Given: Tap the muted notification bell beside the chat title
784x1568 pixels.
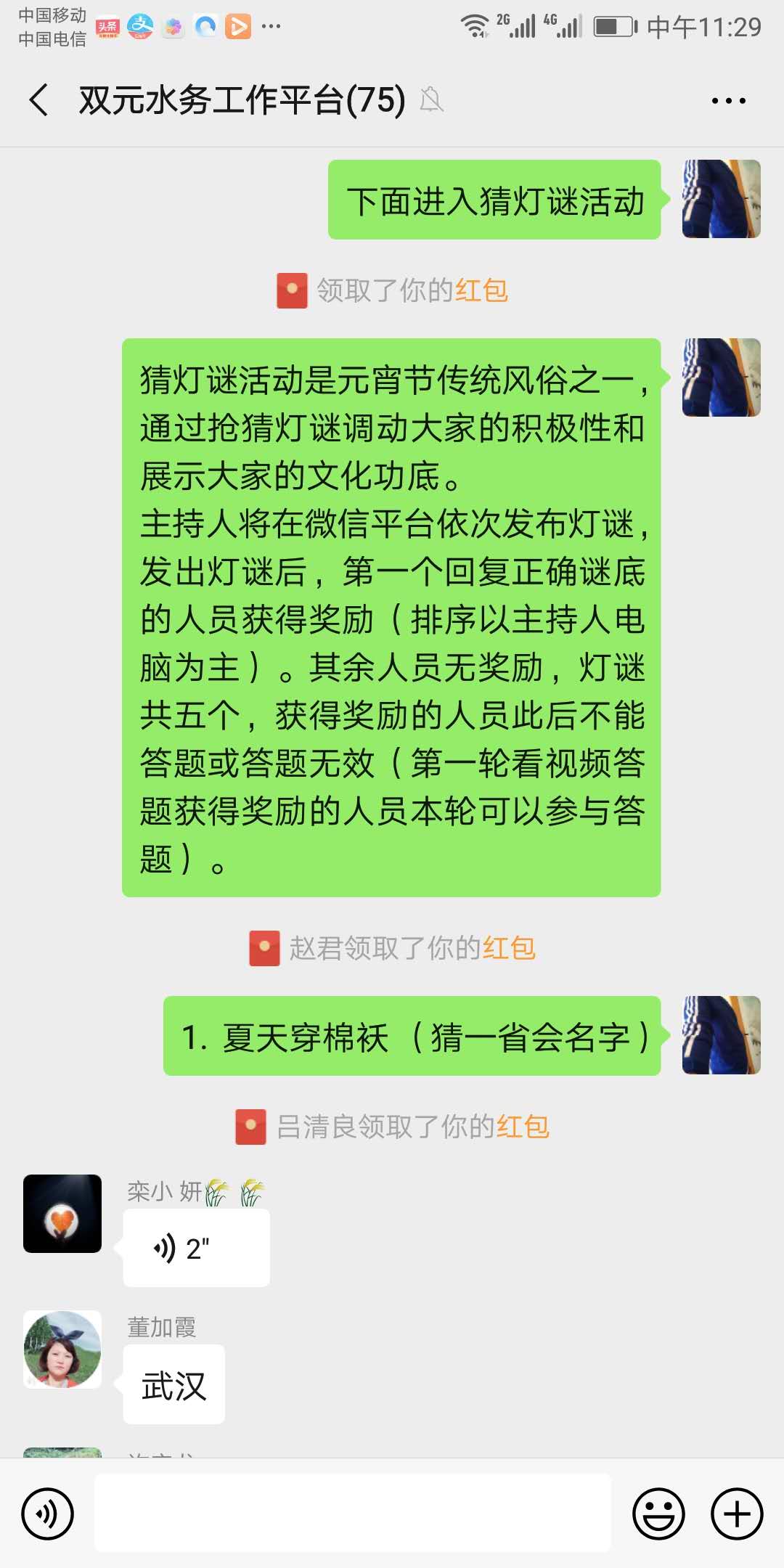Looking at the screenshot, I should (431, 100).
